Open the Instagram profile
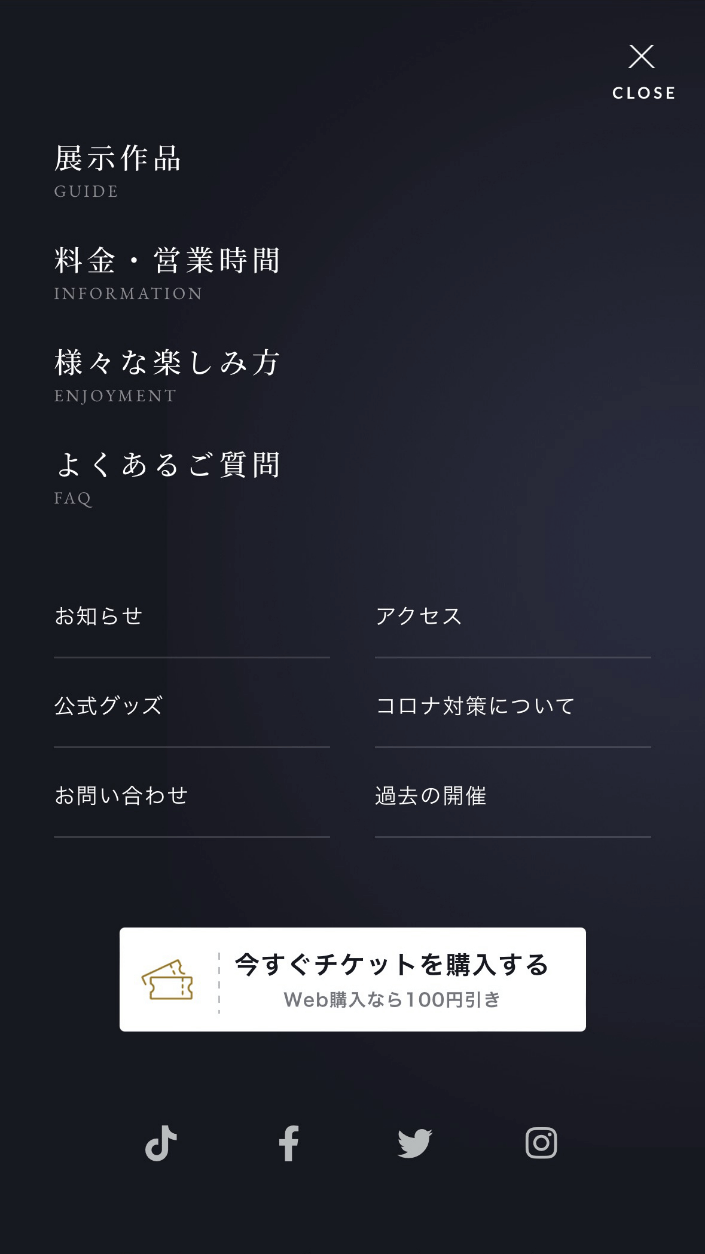The width and height of the screenshot is (705, 1254). (541, 1143)
